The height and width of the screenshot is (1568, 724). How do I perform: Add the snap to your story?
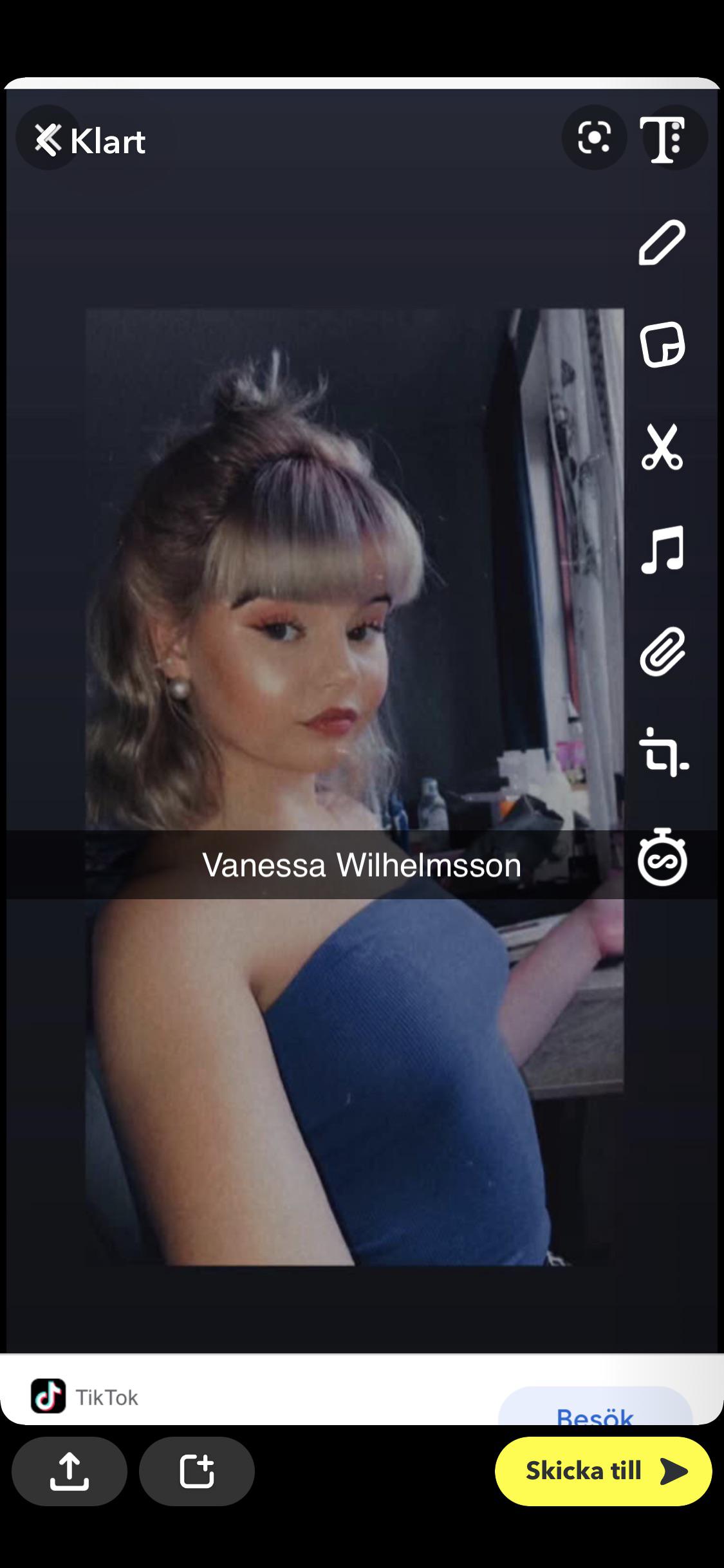[x=197, y=1471]
